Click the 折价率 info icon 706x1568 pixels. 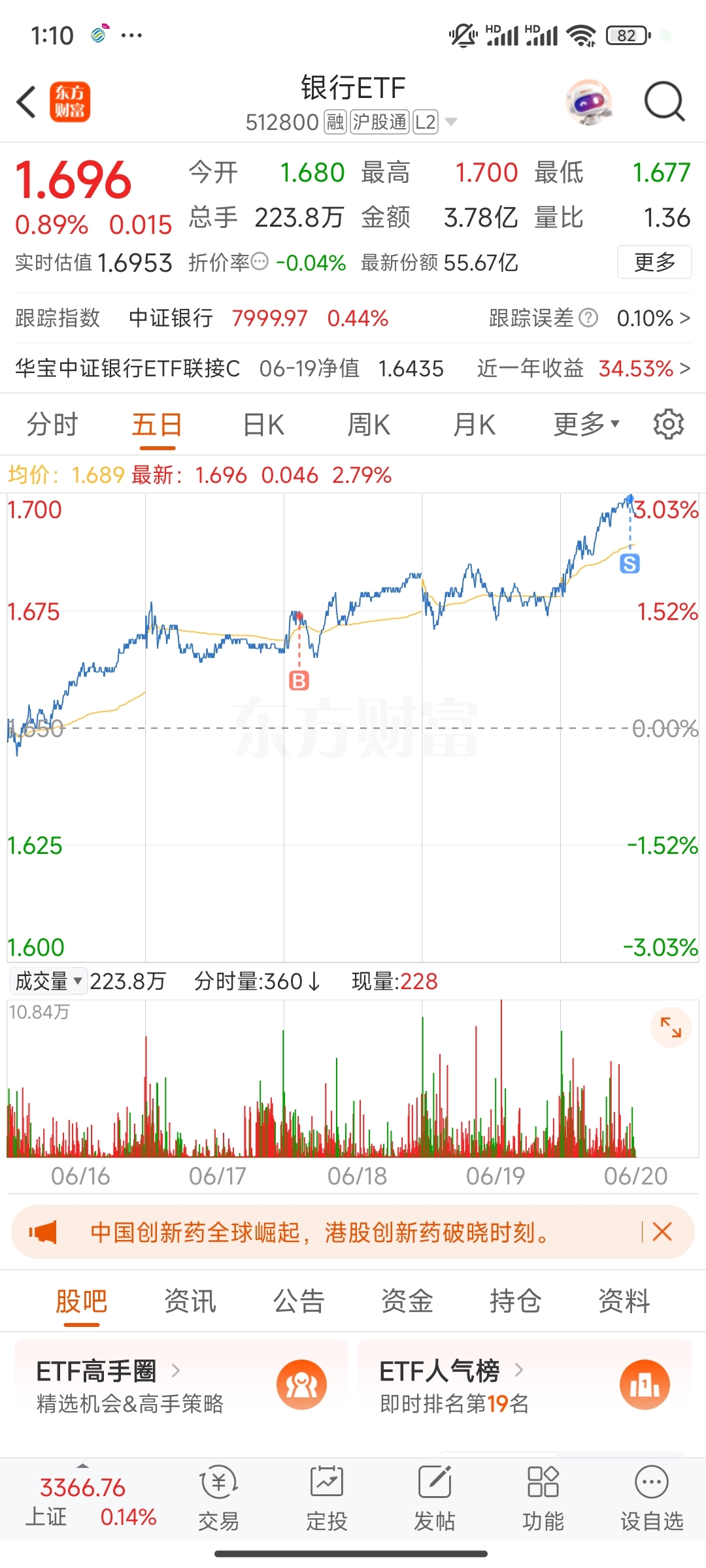pyautogui.click(x=261, y=262)
